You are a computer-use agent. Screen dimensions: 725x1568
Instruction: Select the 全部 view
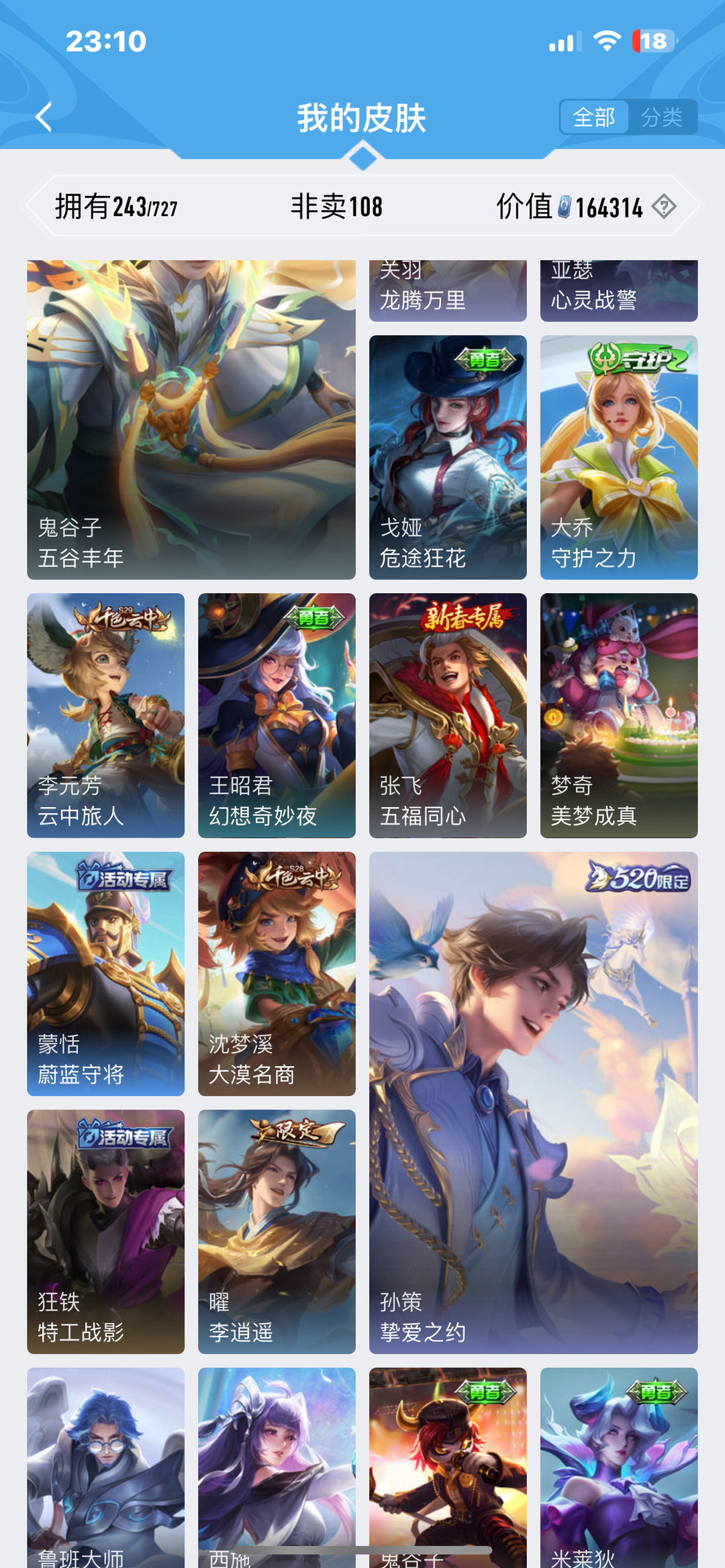594,117
